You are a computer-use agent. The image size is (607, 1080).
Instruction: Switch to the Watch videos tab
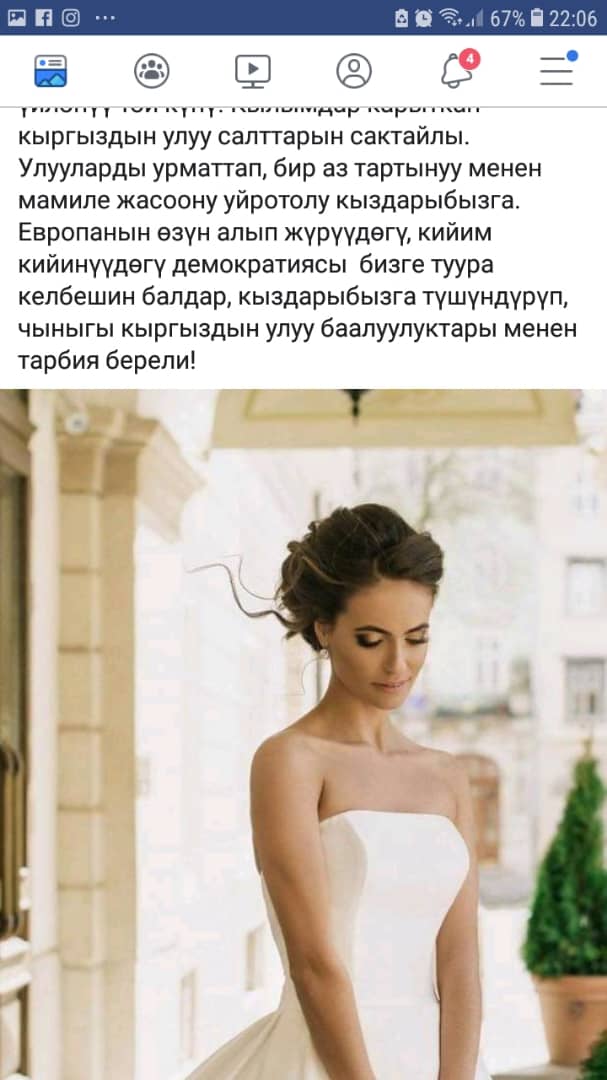coord(253,70)
